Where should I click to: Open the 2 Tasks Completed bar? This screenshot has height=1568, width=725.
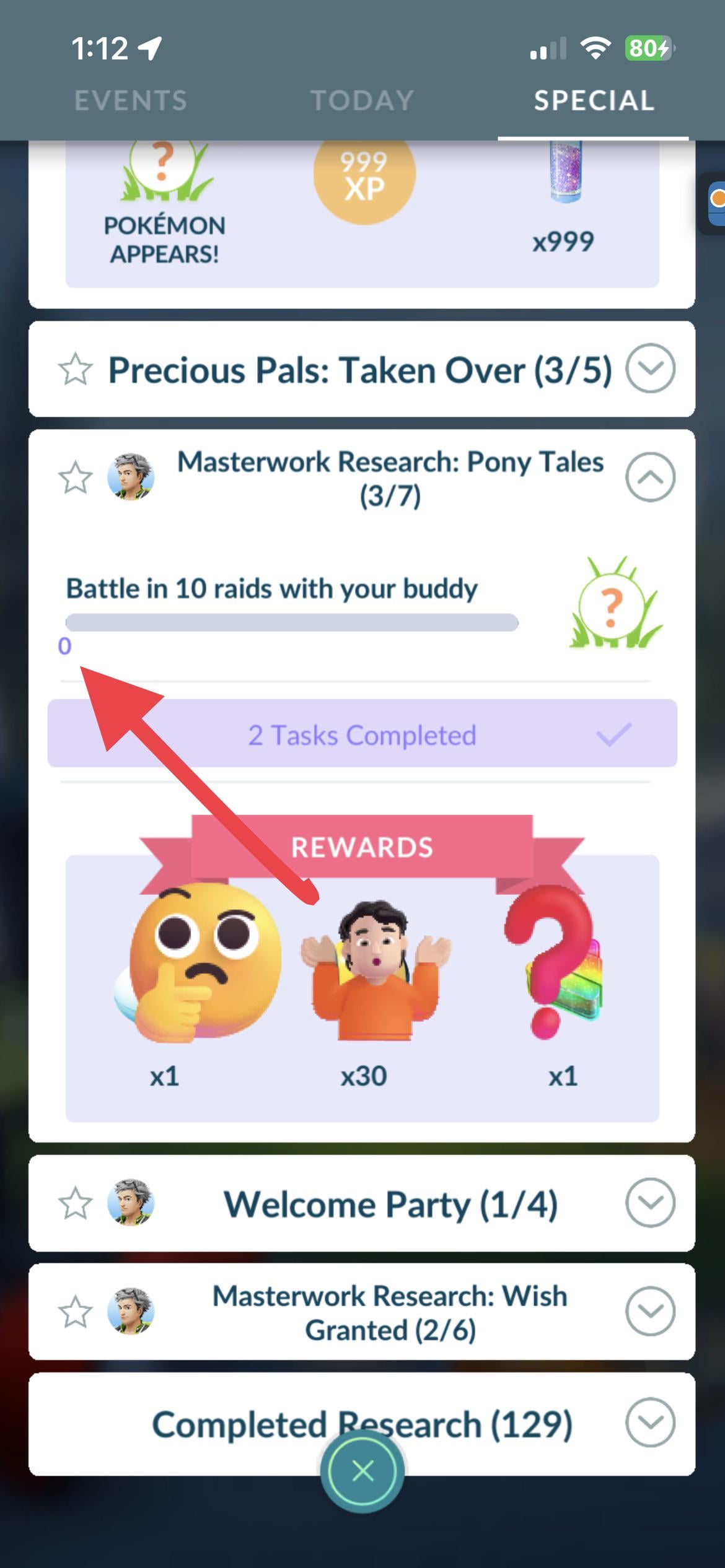coord(362,734)
